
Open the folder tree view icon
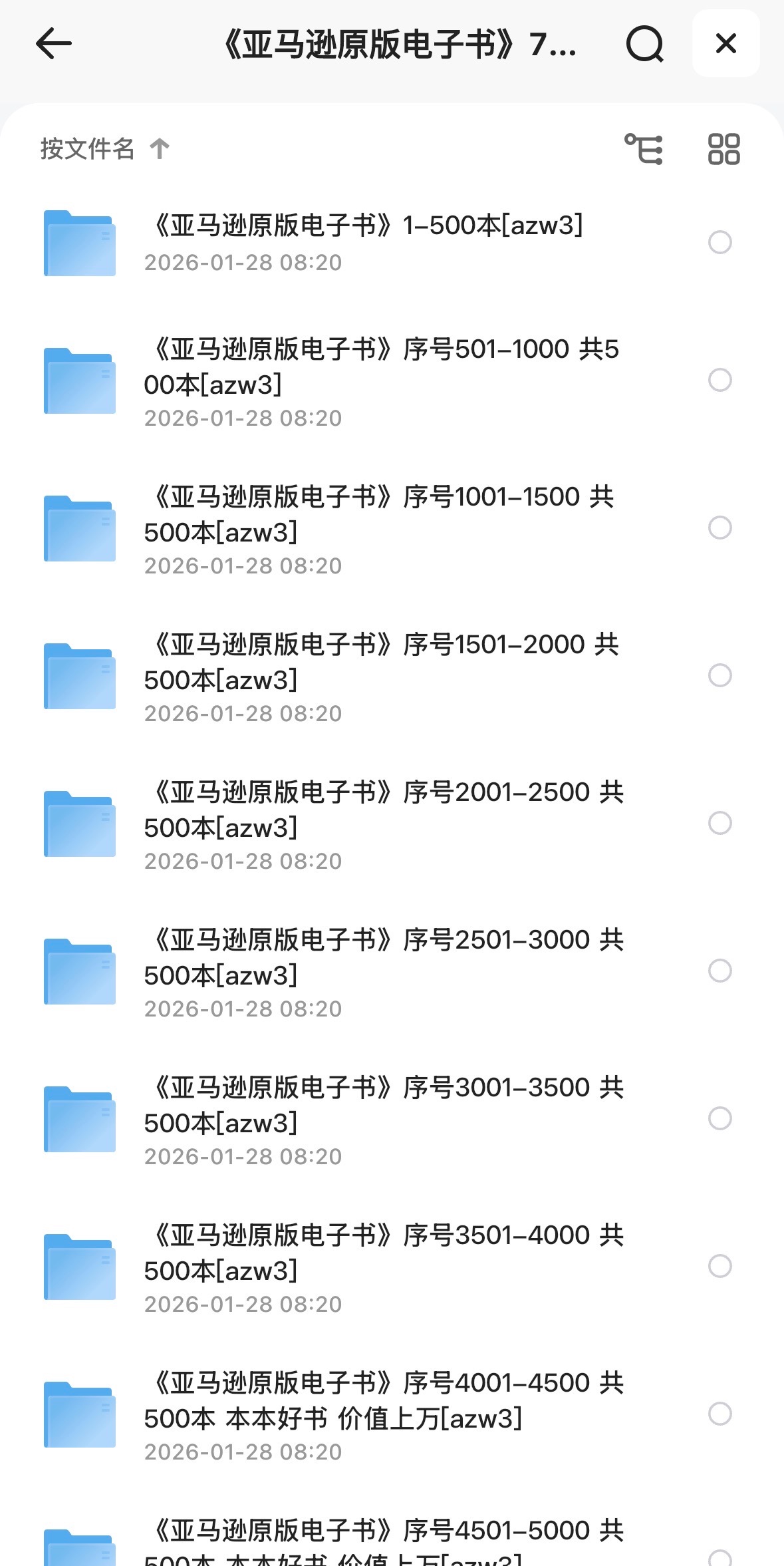[x=644, y=148]
